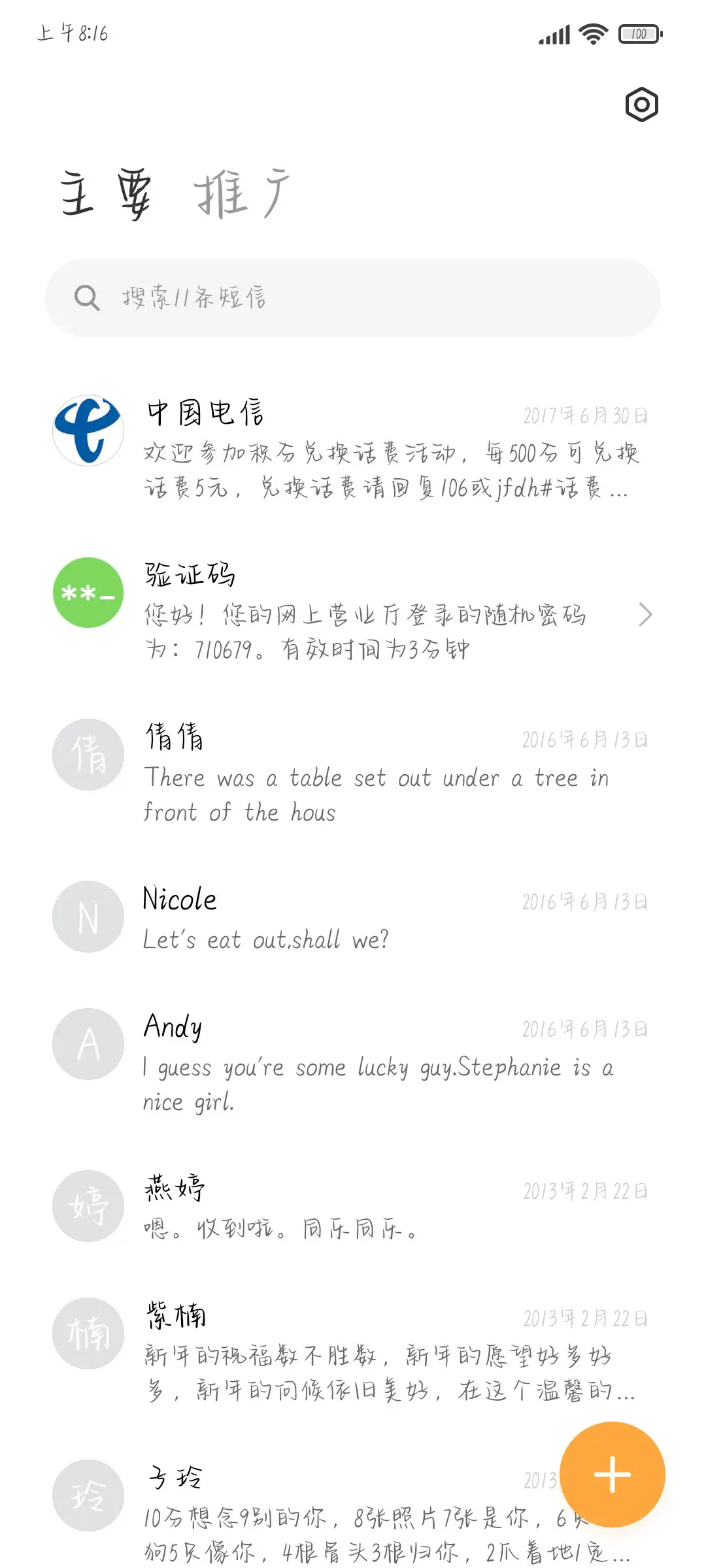
Task: Click the 中国电信 carrier avatar icon
Action: point(88,431)
